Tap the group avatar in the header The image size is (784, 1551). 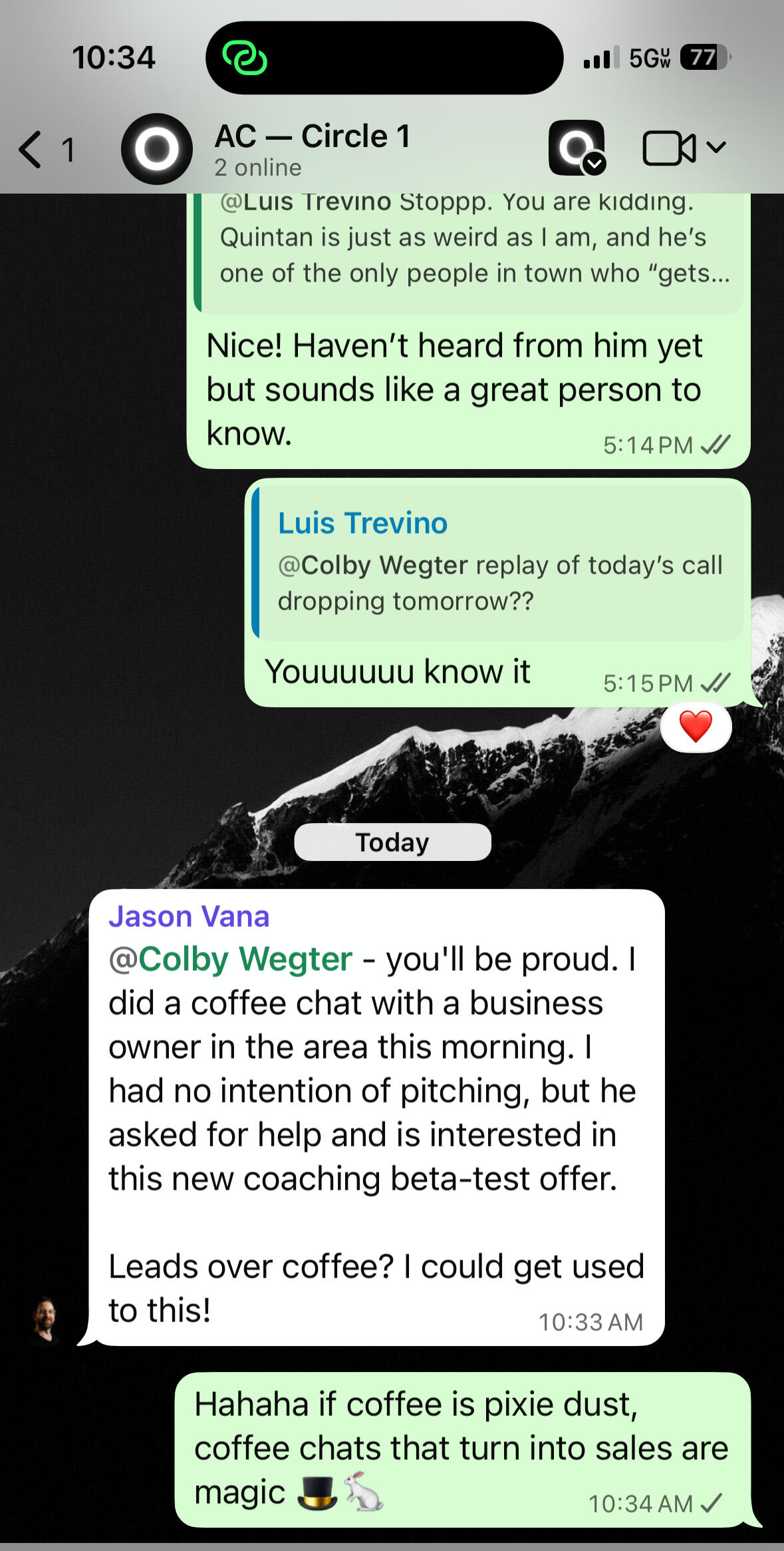point(157,149)
